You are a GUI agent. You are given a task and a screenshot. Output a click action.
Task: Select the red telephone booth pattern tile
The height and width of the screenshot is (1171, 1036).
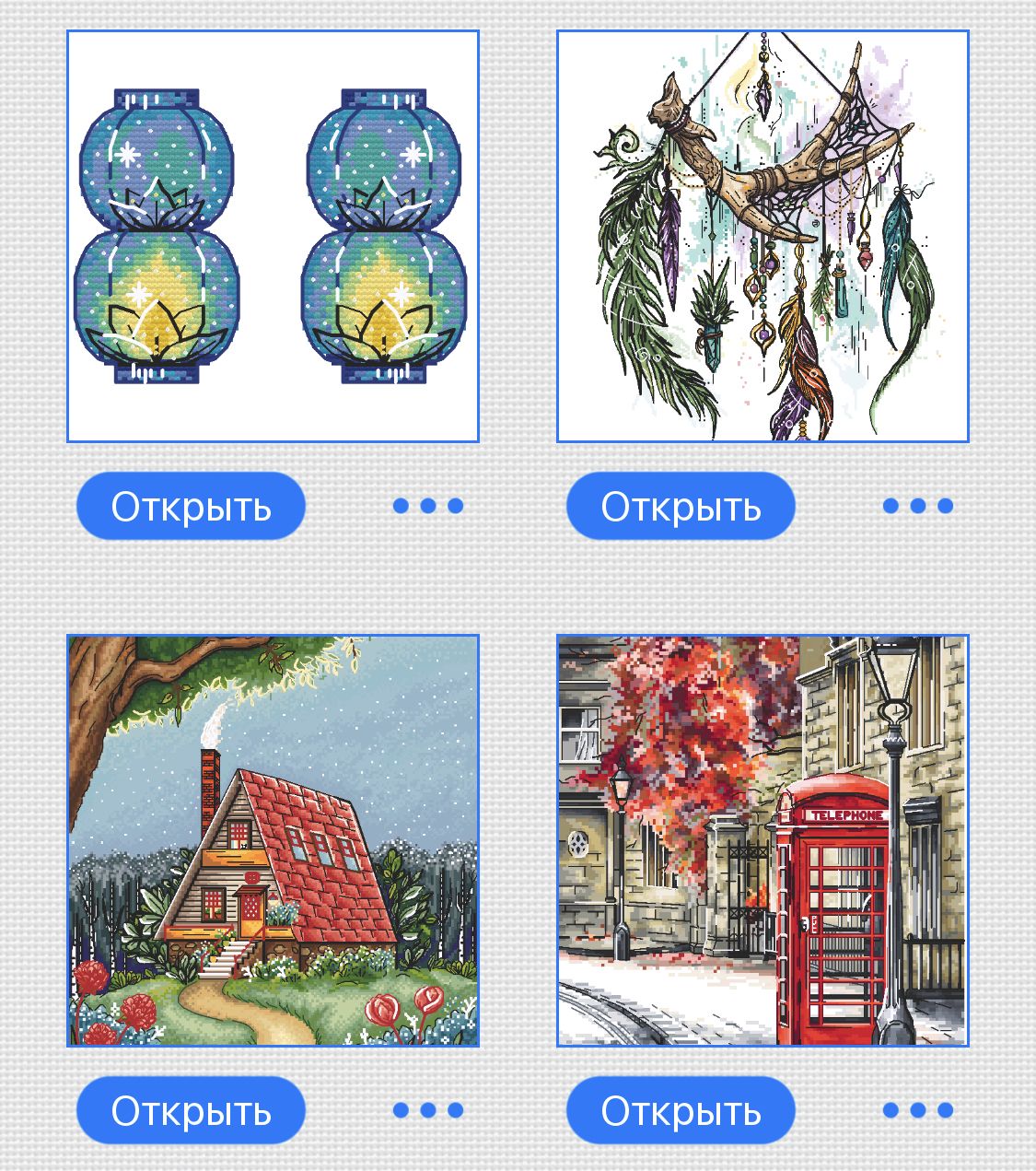coord(762,840)
